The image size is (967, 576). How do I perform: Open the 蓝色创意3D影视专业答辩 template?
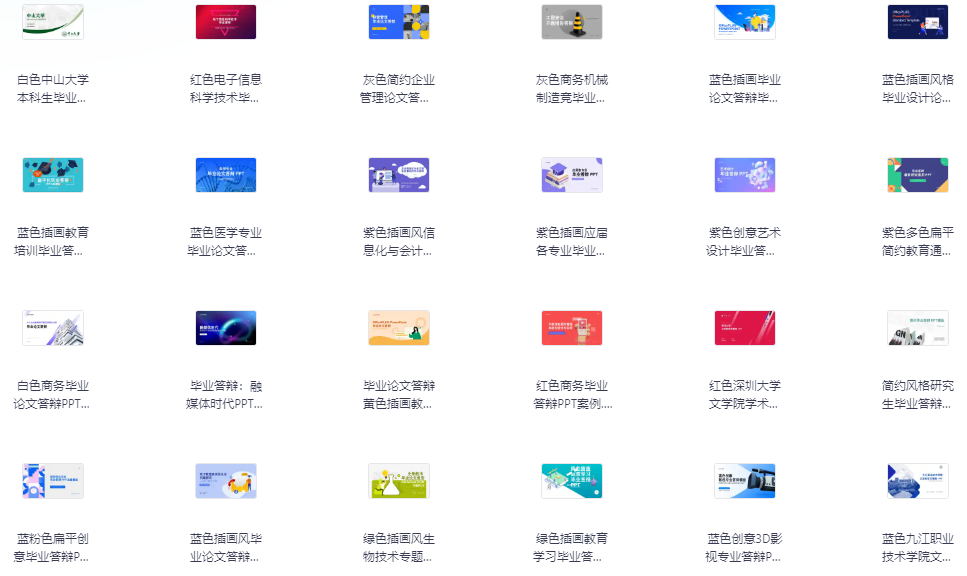click(745, 481)
